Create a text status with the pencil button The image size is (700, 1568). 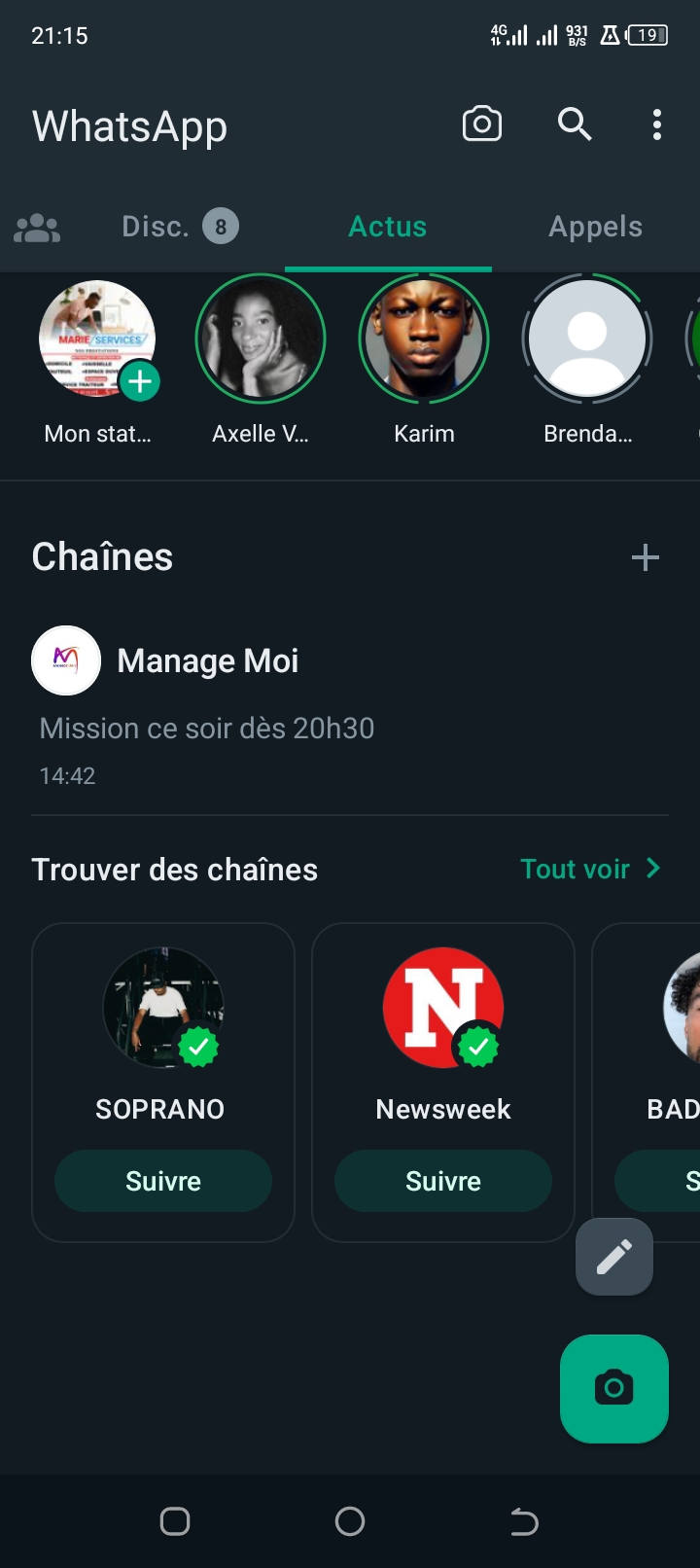click(614, 1257)
